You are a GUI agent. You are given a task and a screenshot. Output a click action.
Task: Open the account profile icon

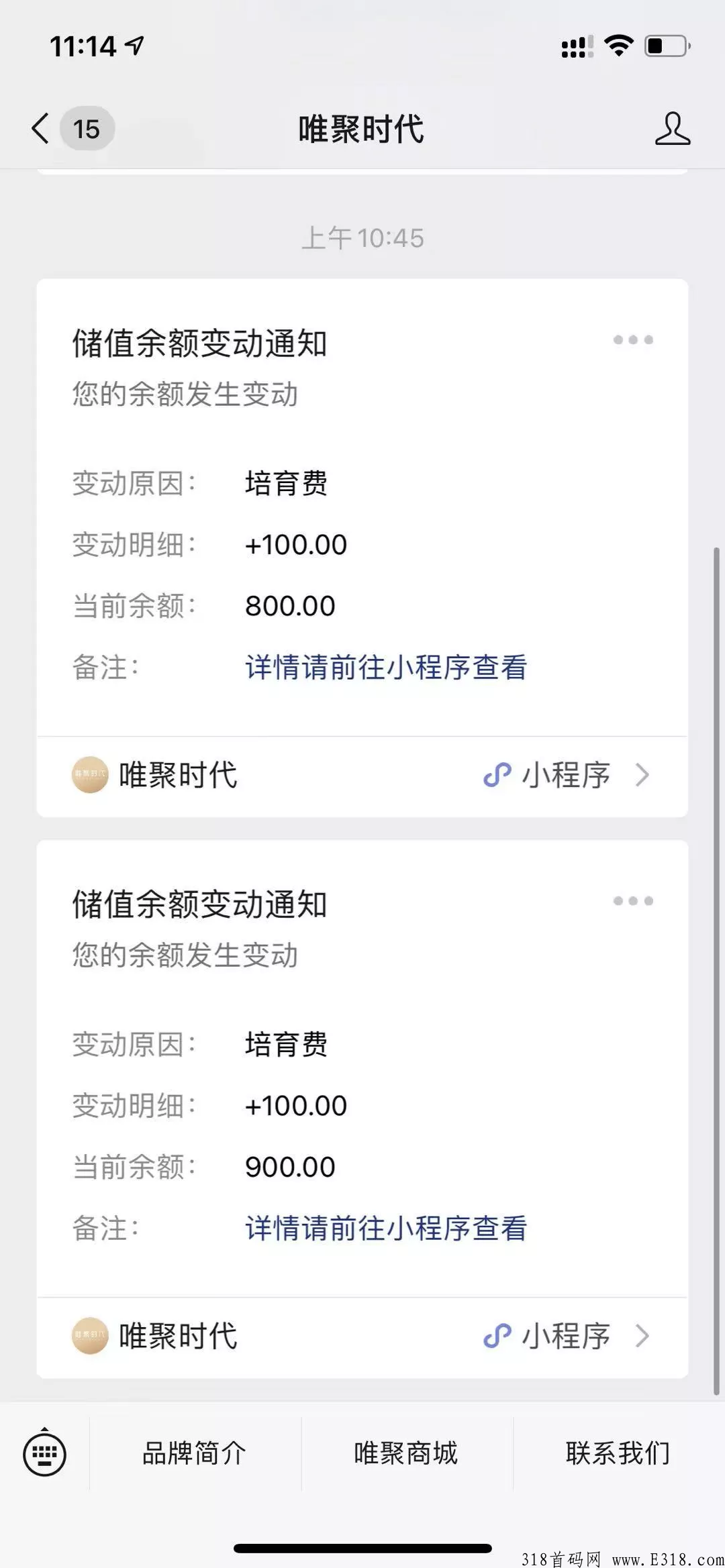[x=672, y=128]
